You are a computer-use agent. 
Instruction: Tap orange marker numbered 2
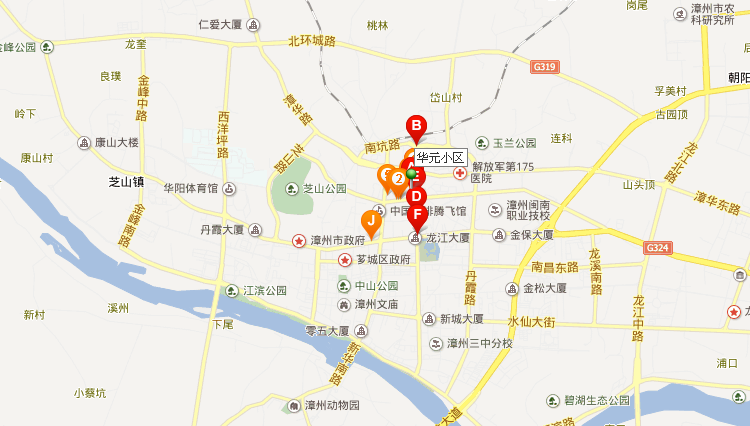[x=399, y=179]
